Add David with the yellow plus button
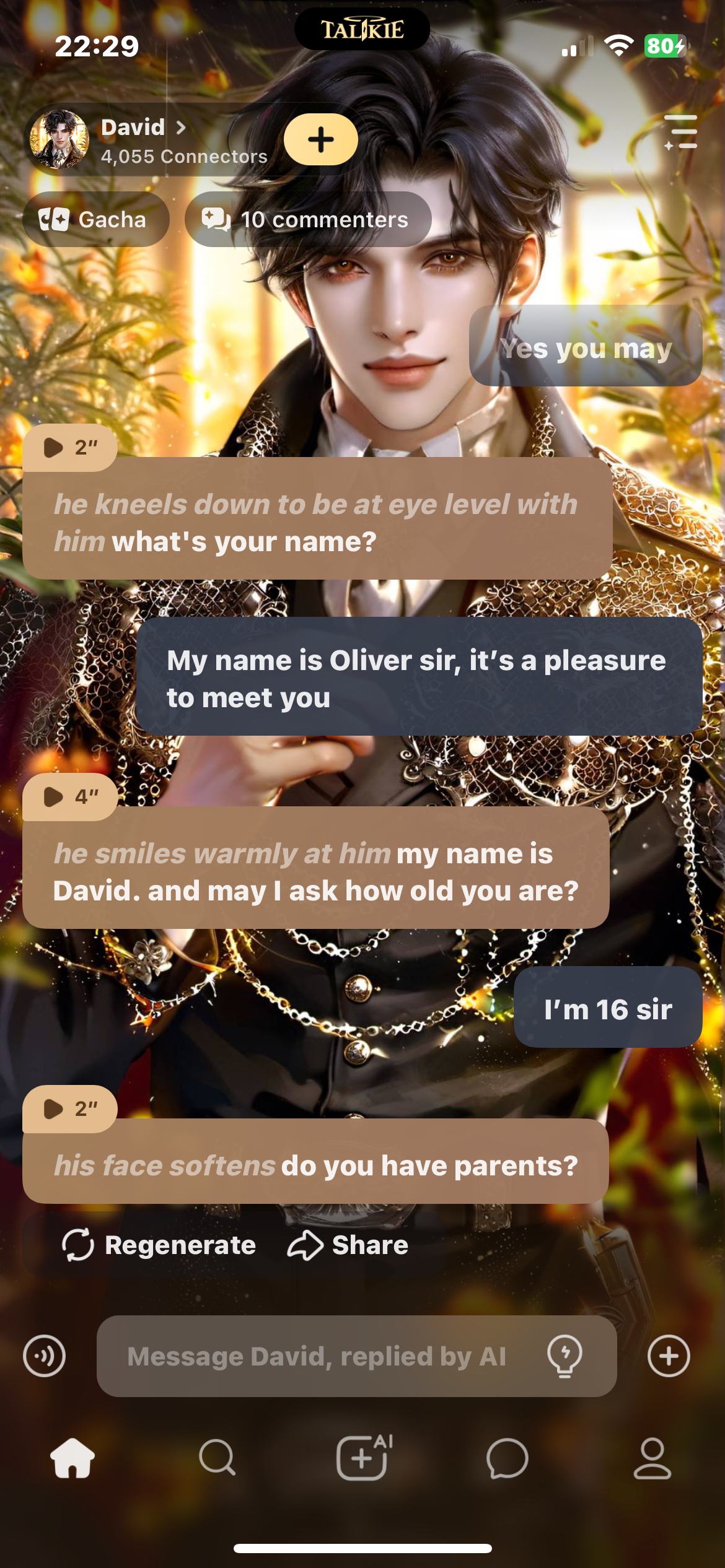This screenshot has width=725, height=1568. (x=320, y=139)
